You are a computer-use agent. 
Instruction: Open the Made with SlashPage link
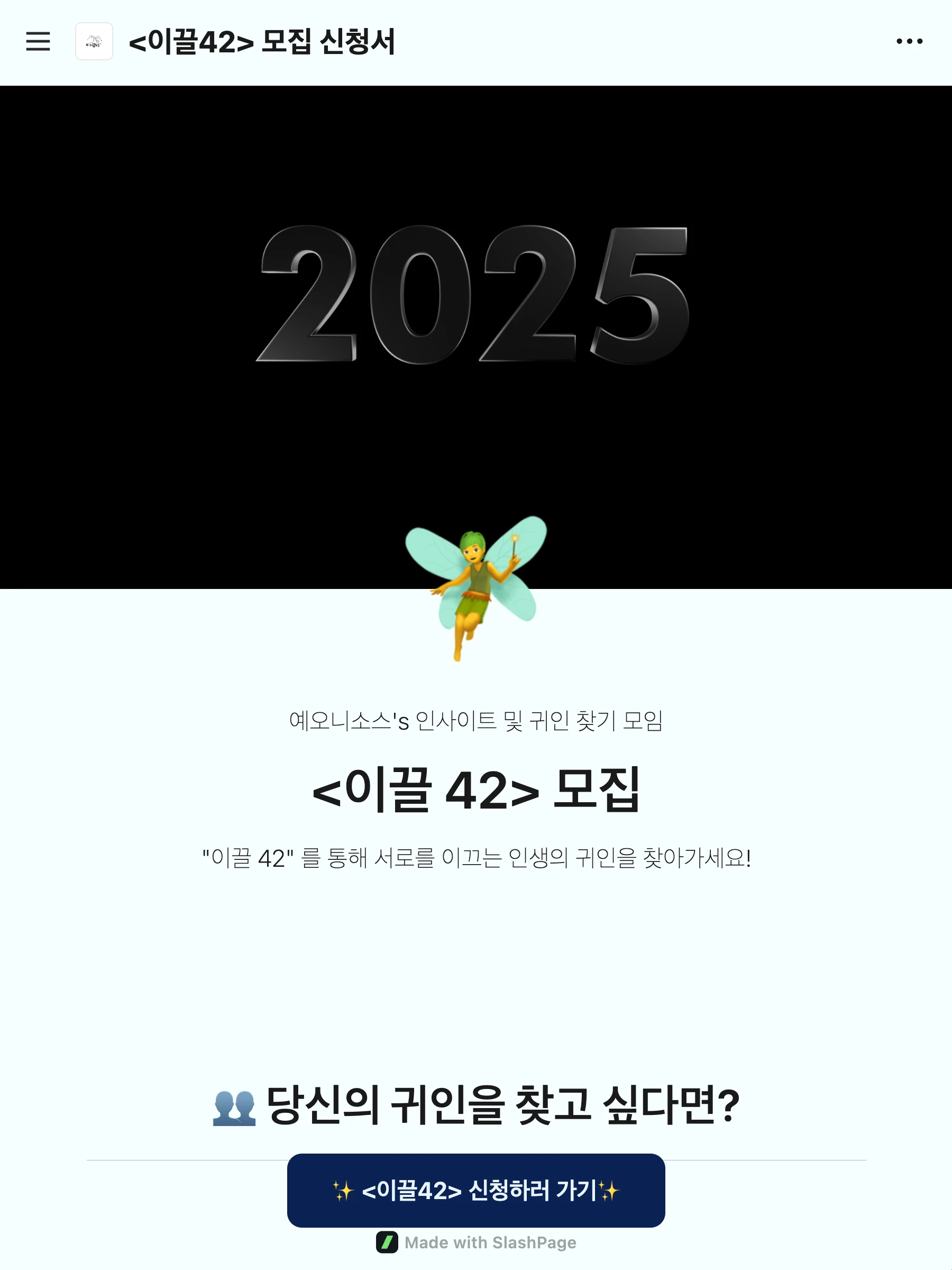477,1242
